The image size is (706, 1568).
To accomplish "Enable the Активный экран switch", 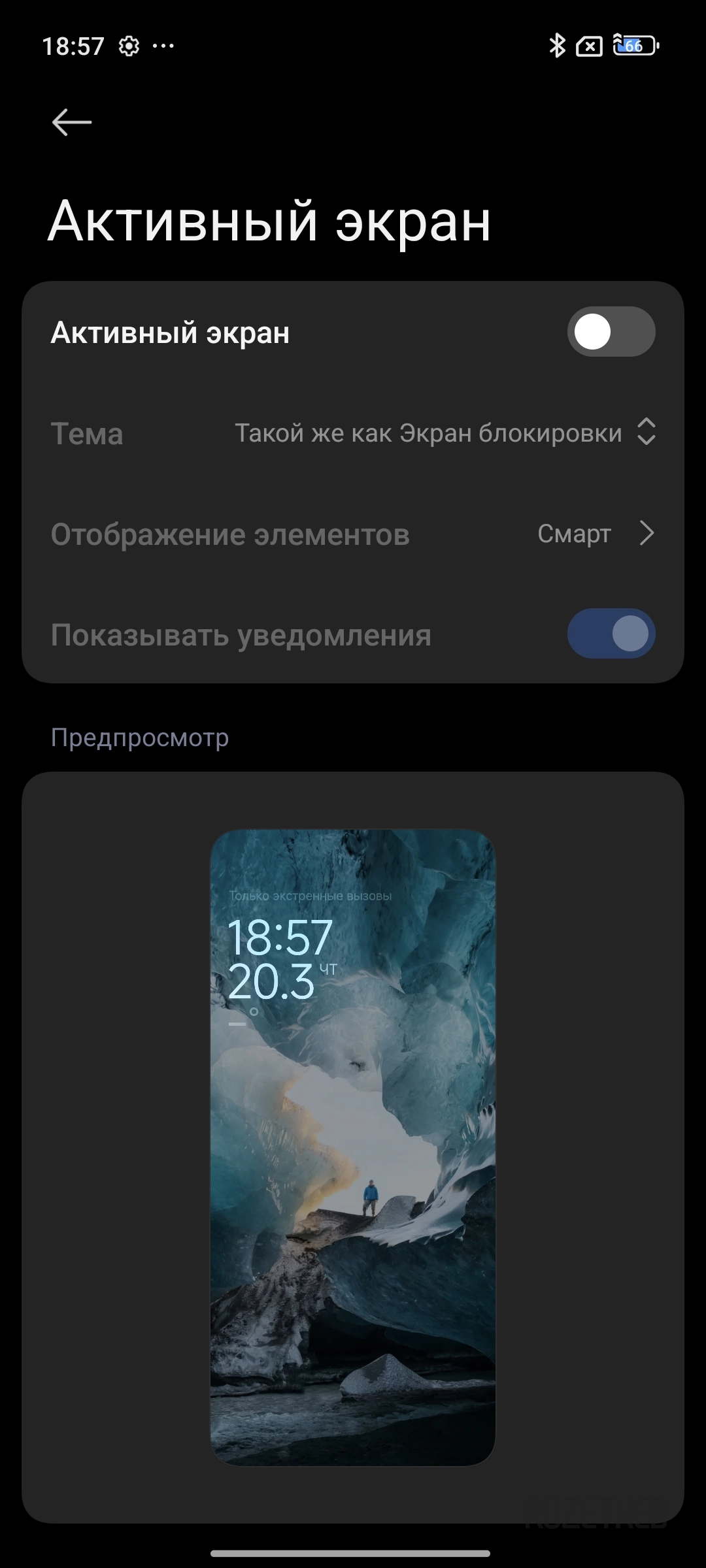I will [x=611, y=332].
